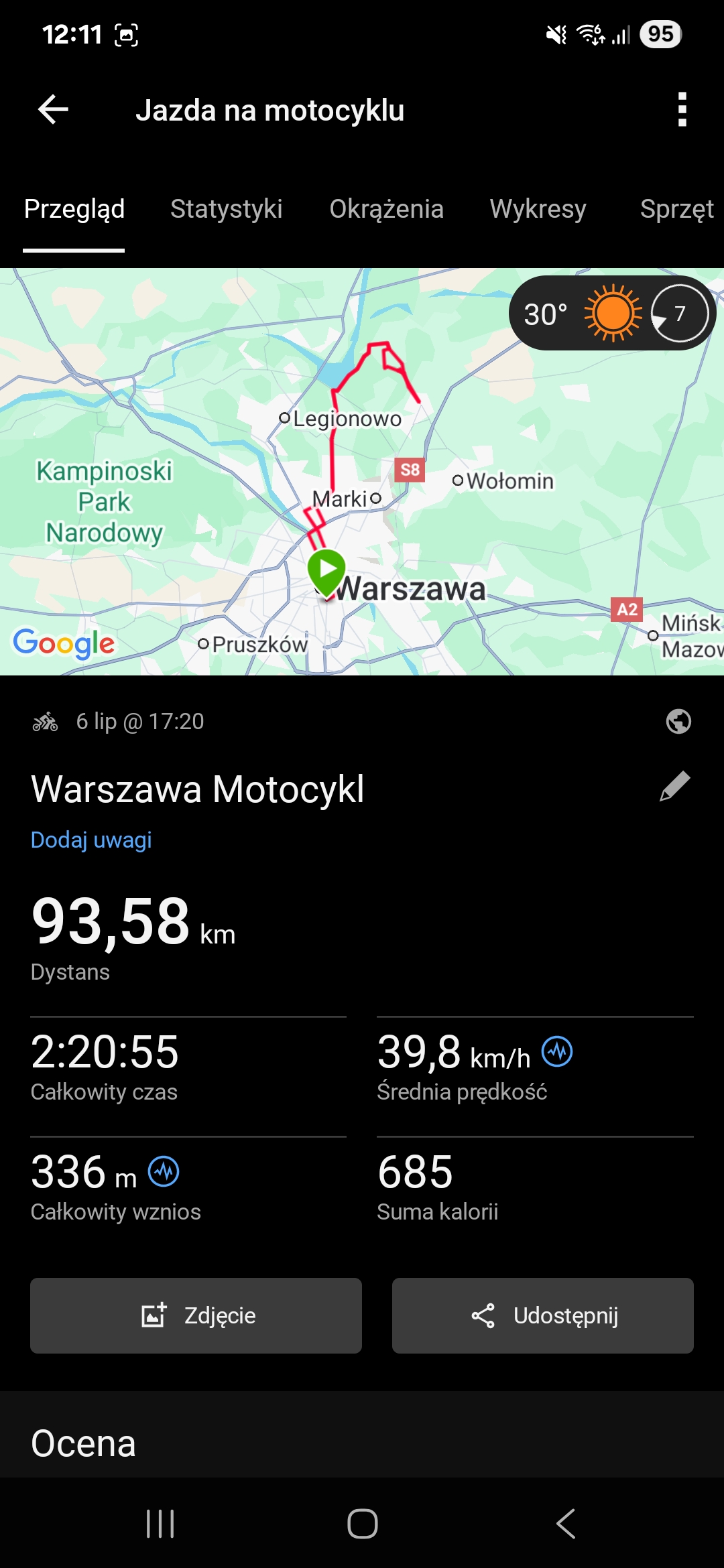Switch to the Sprzęt tab
The height and width of the screenshot is (1568, 724).
(677, 209)
